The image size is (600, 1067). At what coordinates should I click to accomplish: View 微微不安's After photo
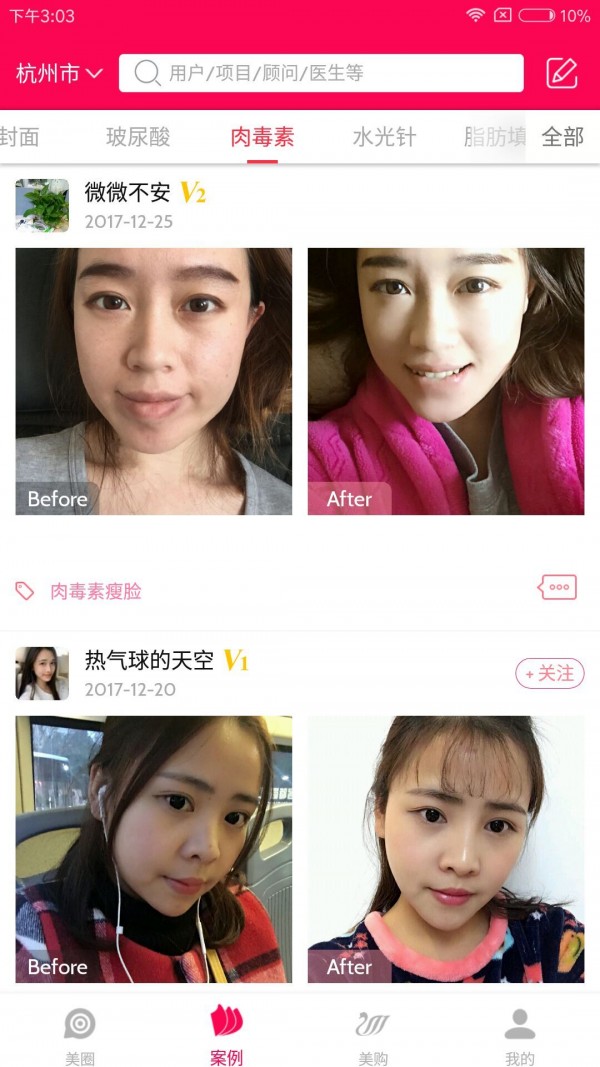point(446,381)
